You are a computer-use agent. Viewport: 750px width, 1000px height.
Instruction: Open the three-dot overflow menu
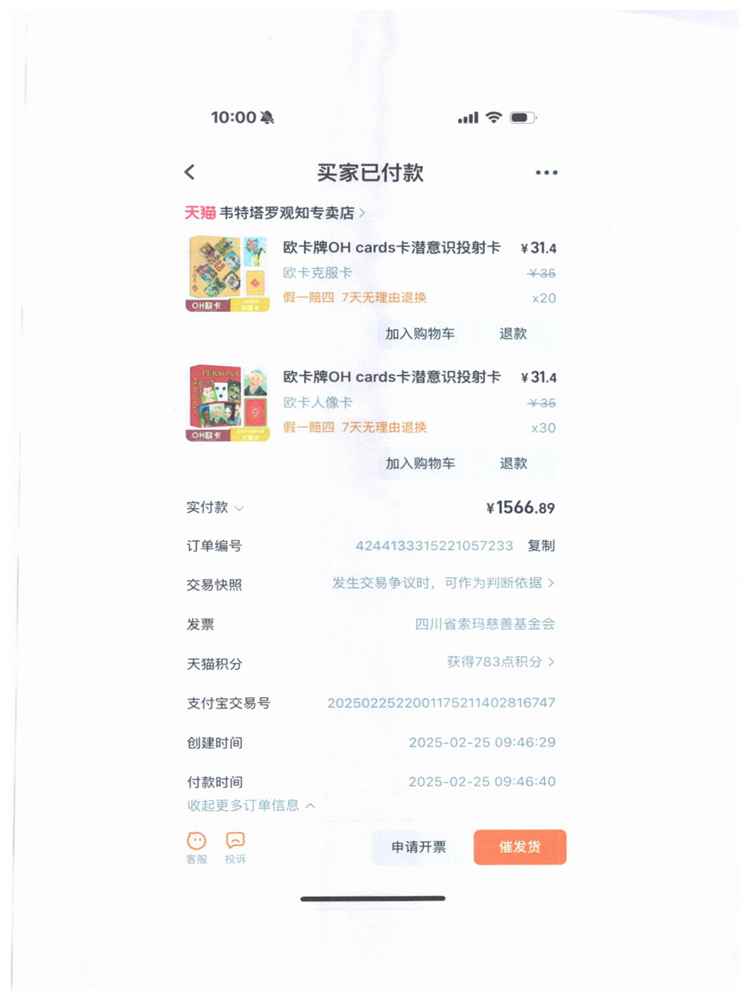(546, 173)
